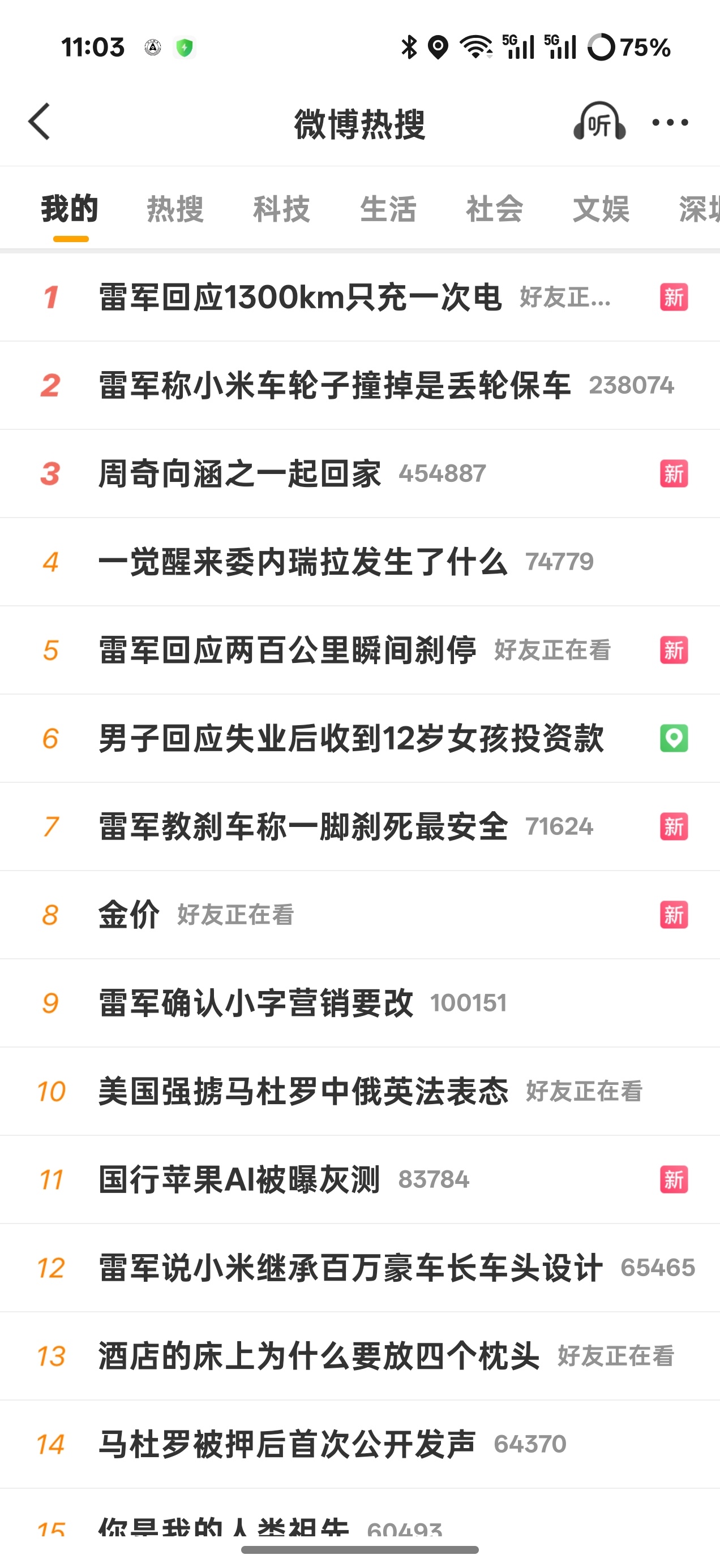The image size is (720, 1568).
Task: Tap the back arrow to leave 微博热搜
Action: 39,122
